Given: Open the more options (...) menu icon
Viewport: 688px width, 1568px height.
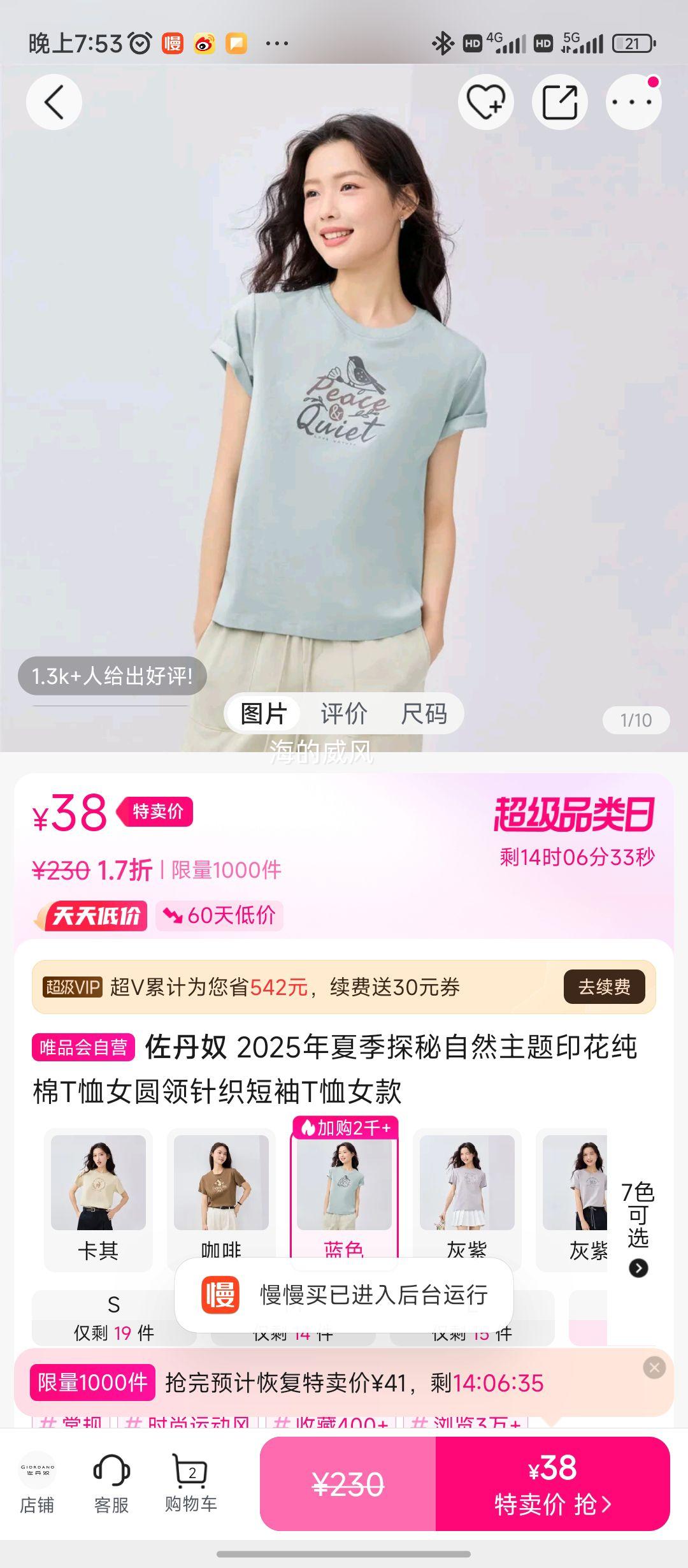Looking at the screenshot, I should pos(634,103).
